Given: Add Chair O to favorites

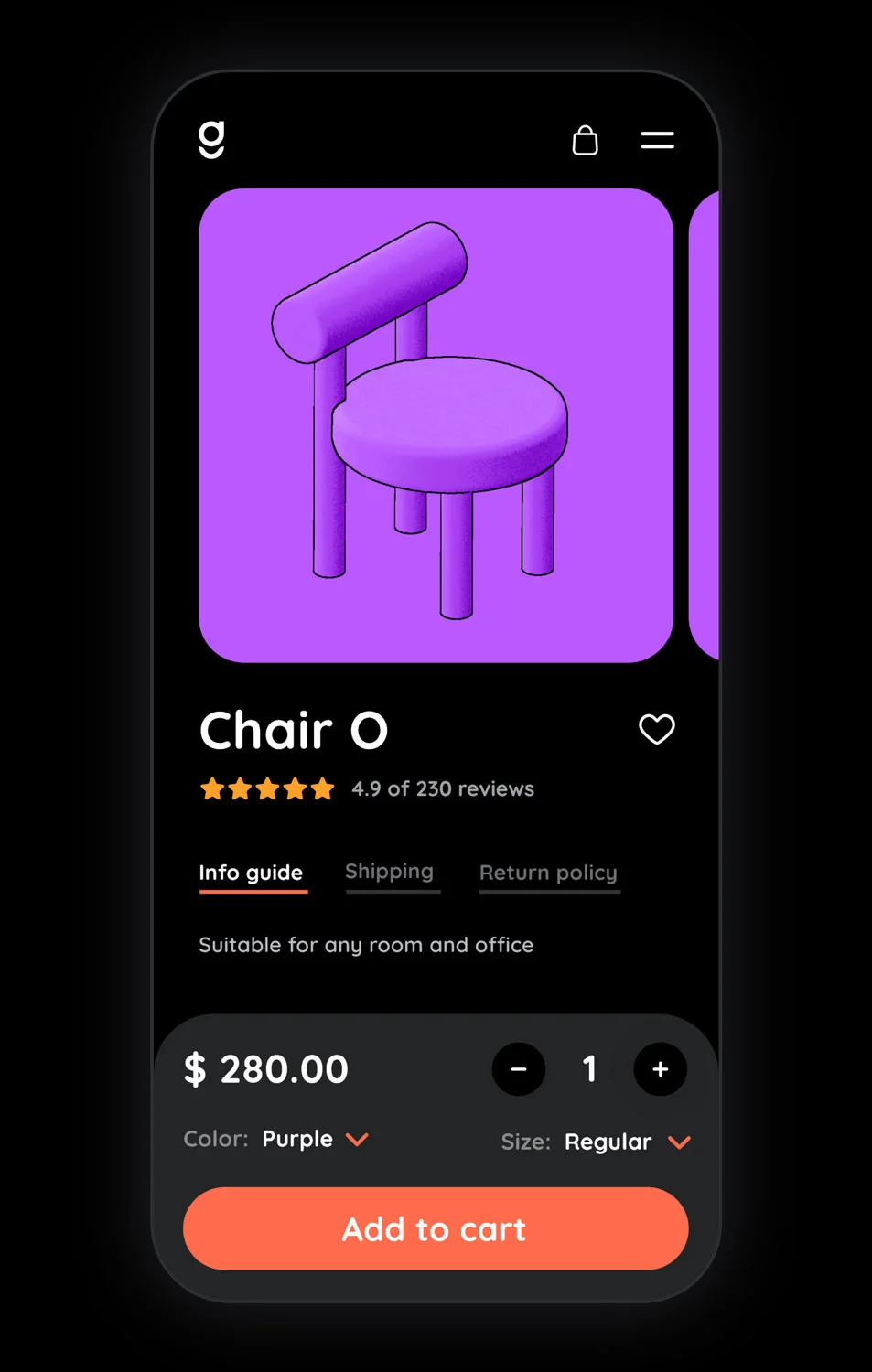Looking at the screenshot, I should (656, 729).
